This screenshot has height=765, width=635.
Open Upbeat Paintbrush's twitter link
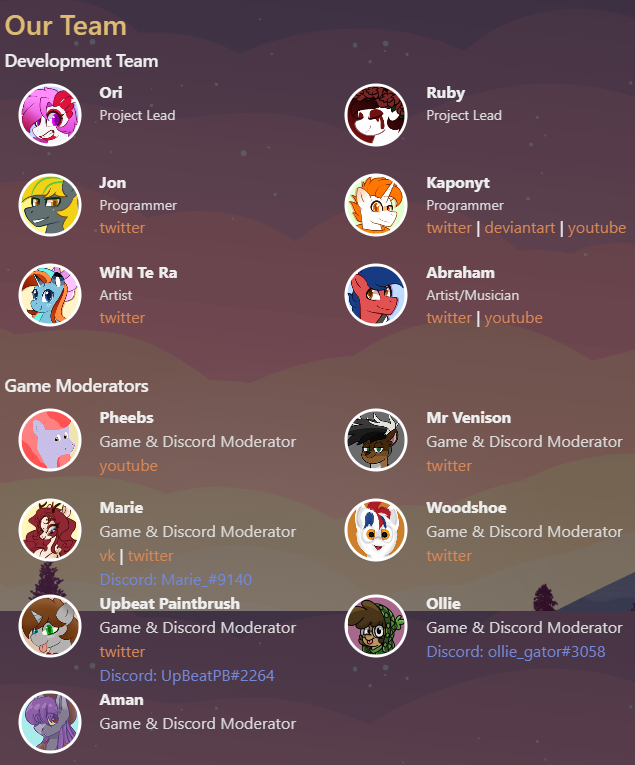(122, 652)
